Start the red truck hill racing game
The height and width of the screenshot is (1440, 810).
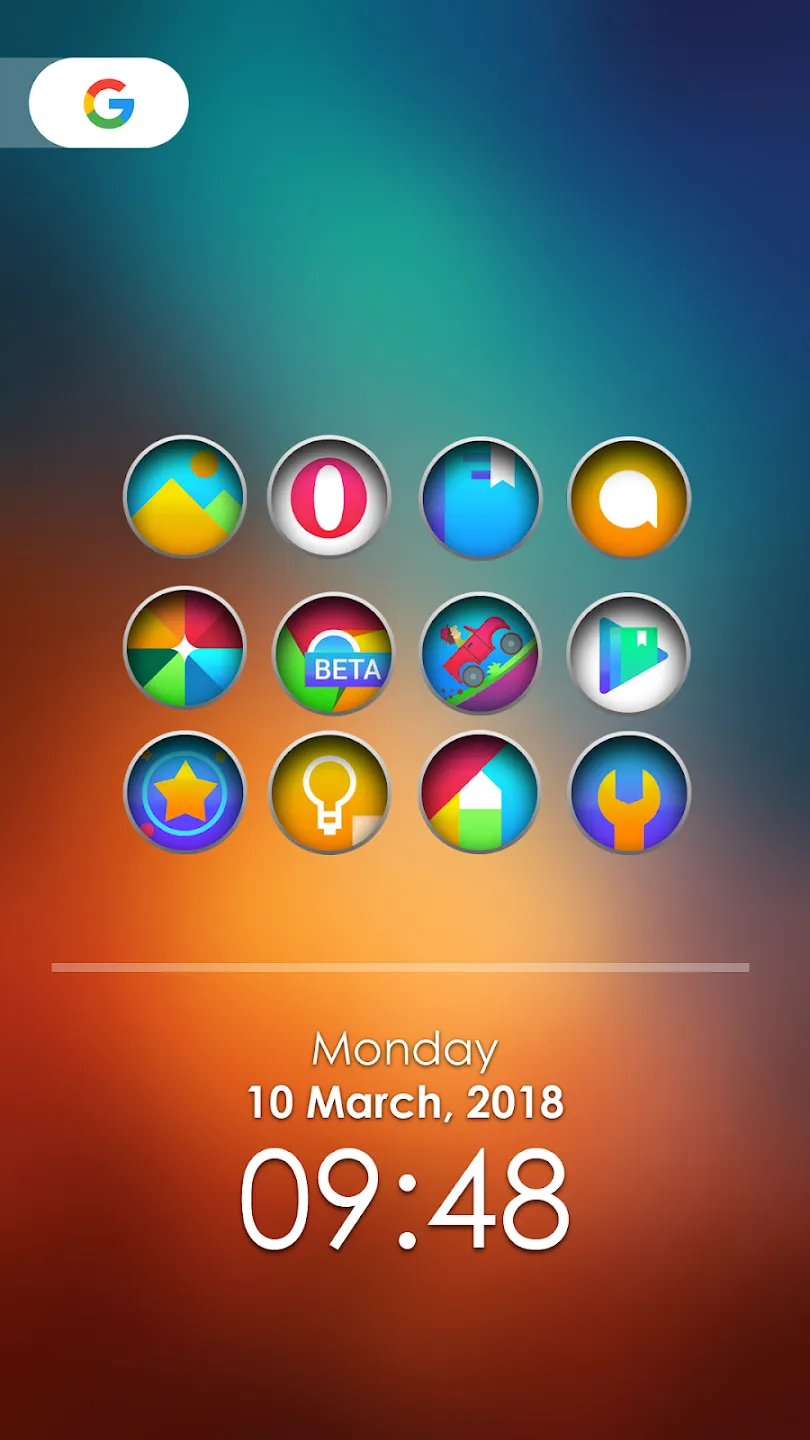[481, 653]
